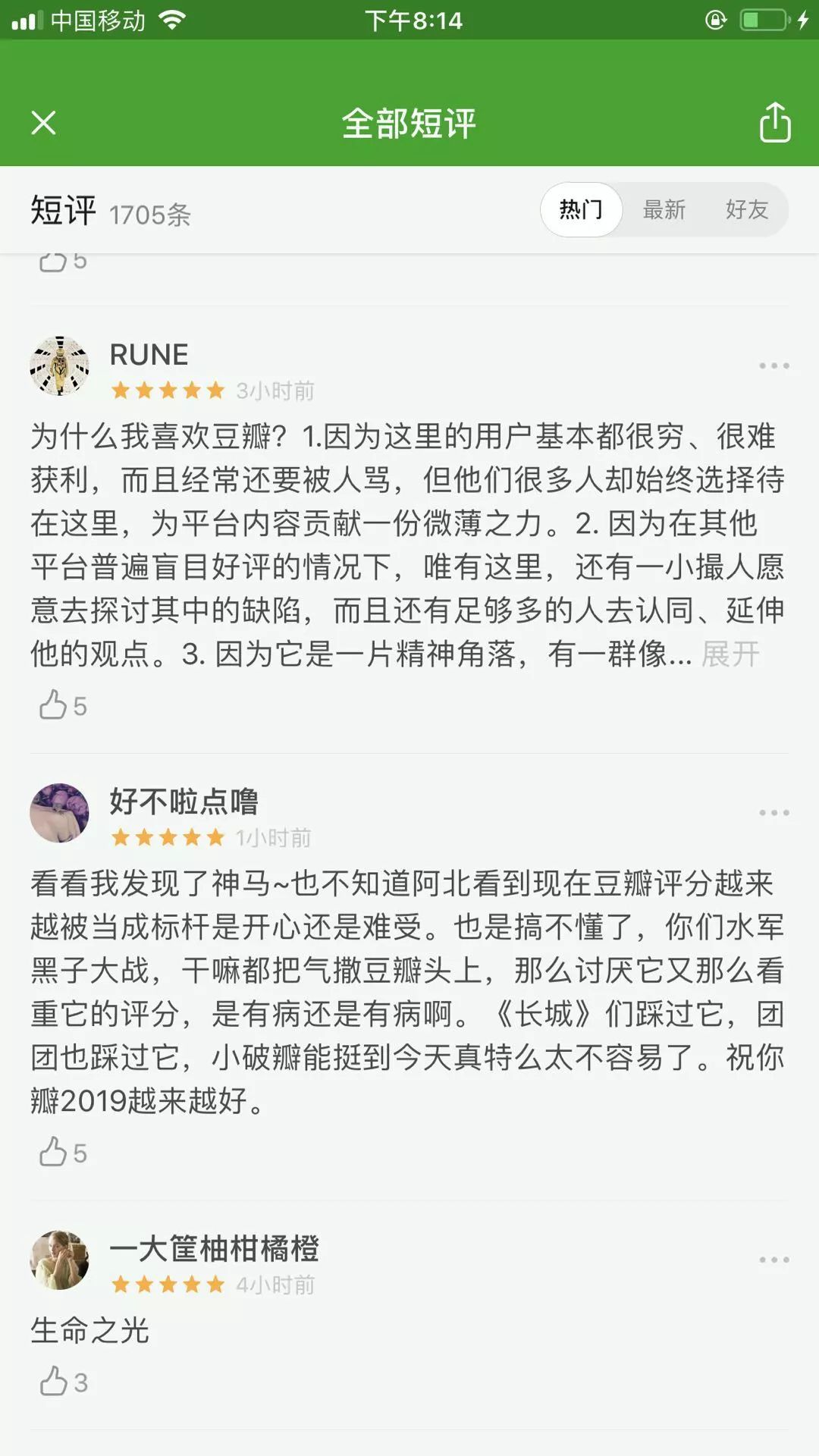Switch to the 好友 tab

point(746,209)
